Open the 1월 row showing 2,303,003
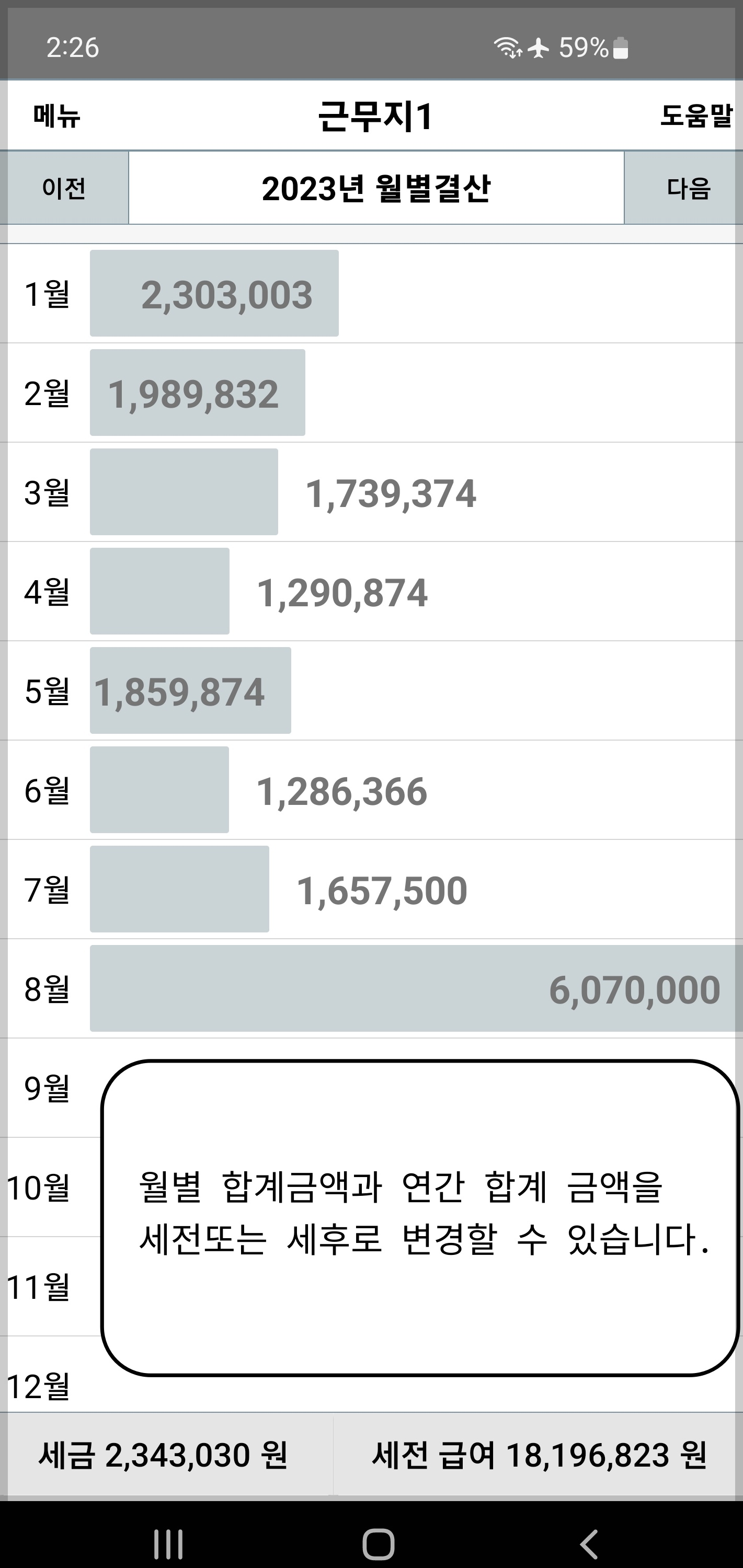This screenshot has height=1568, width=743. [371, 293]
